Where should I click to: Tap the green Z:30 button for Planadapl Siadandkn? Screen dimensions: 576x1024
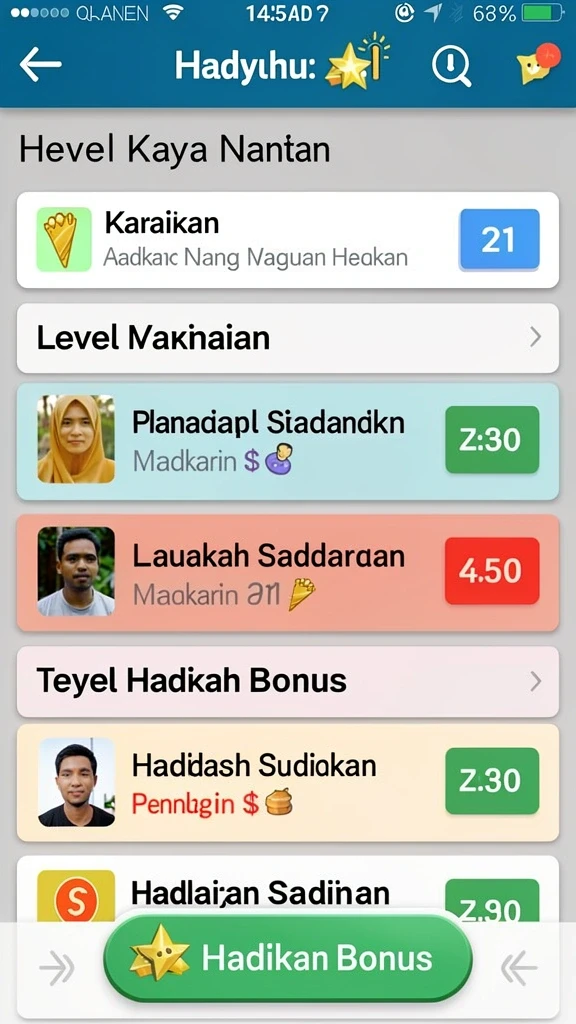pos(492,440)
